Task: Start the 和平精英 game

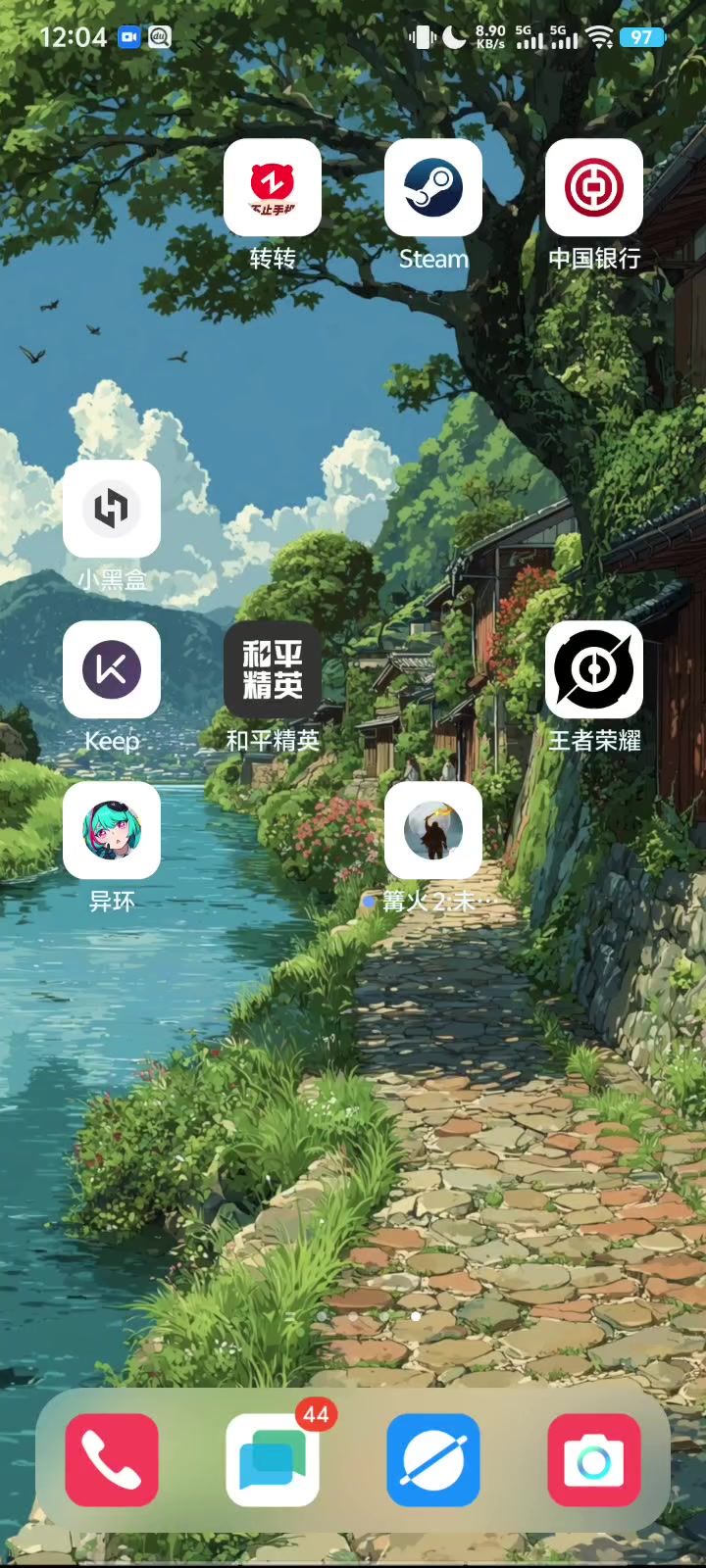Action: pos(273,669)
